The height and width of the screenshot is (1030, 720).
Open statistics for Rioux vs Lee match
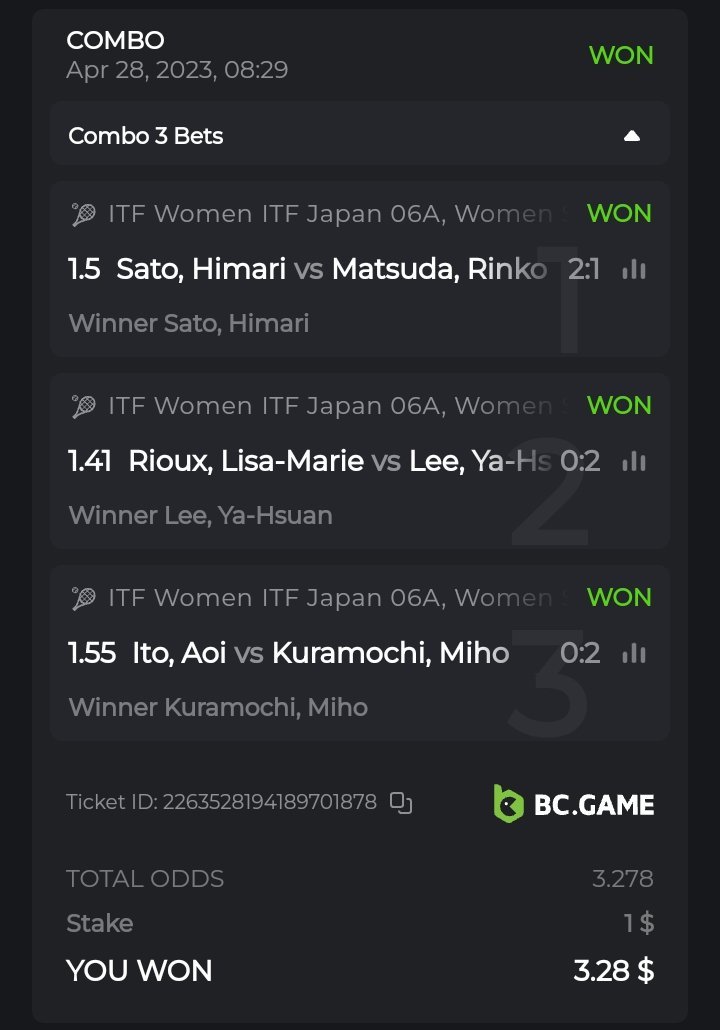click(x=633, y=461)
